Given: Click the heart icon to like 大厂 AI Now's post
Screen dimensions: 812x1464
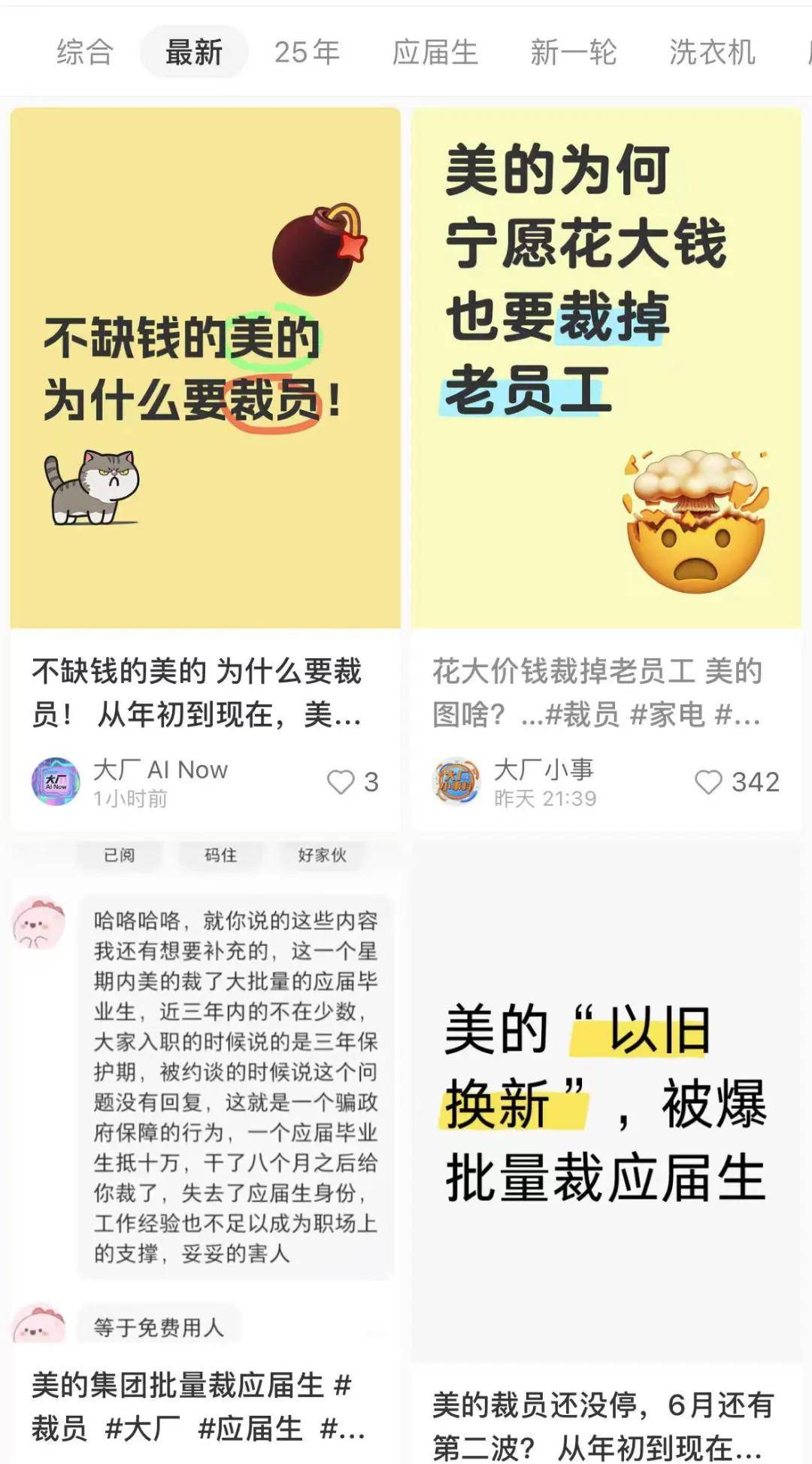Looking at the screenshot, I should (x=342, y=782).
